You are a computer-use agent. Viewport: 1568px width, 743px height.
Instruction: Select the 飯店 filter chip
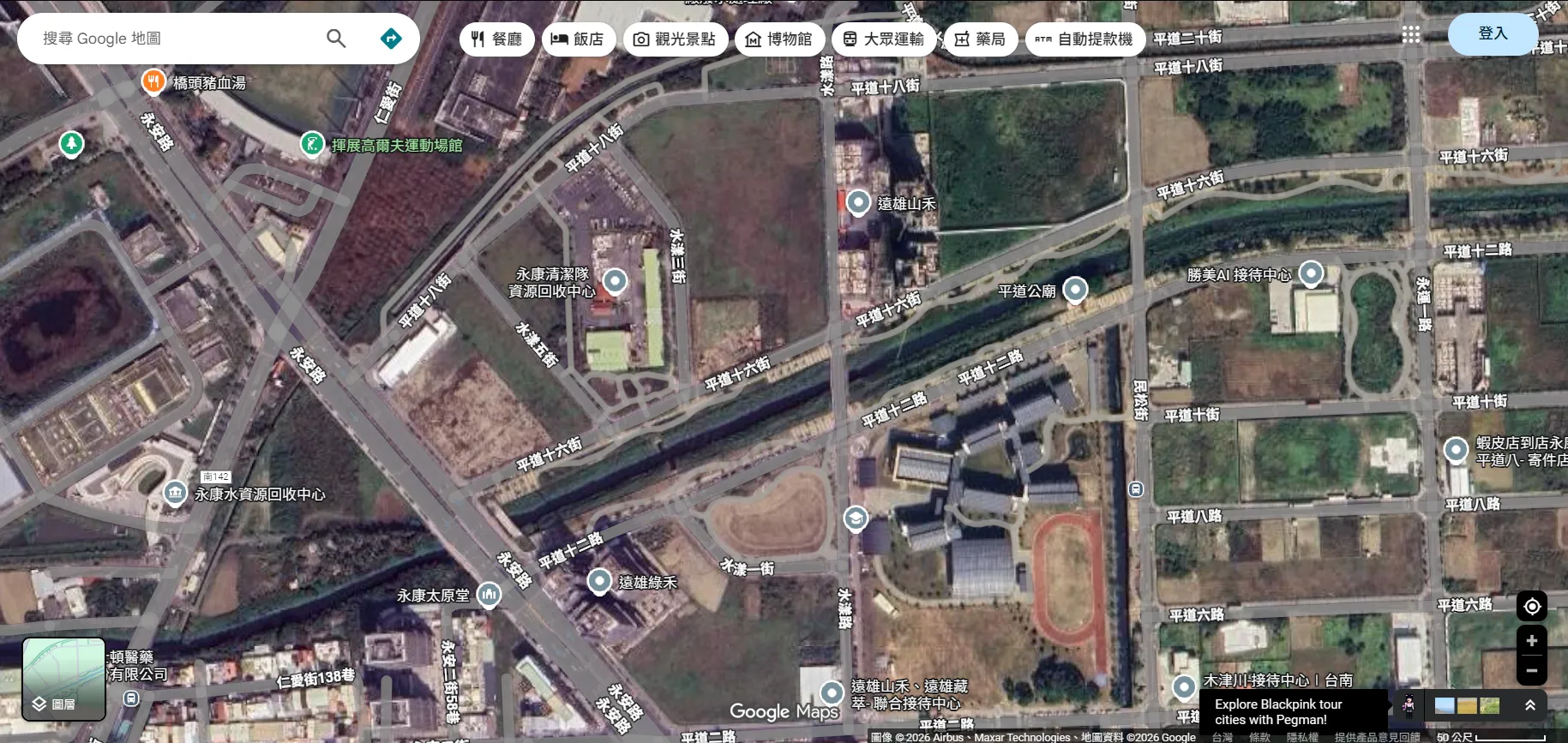(578, 39)
